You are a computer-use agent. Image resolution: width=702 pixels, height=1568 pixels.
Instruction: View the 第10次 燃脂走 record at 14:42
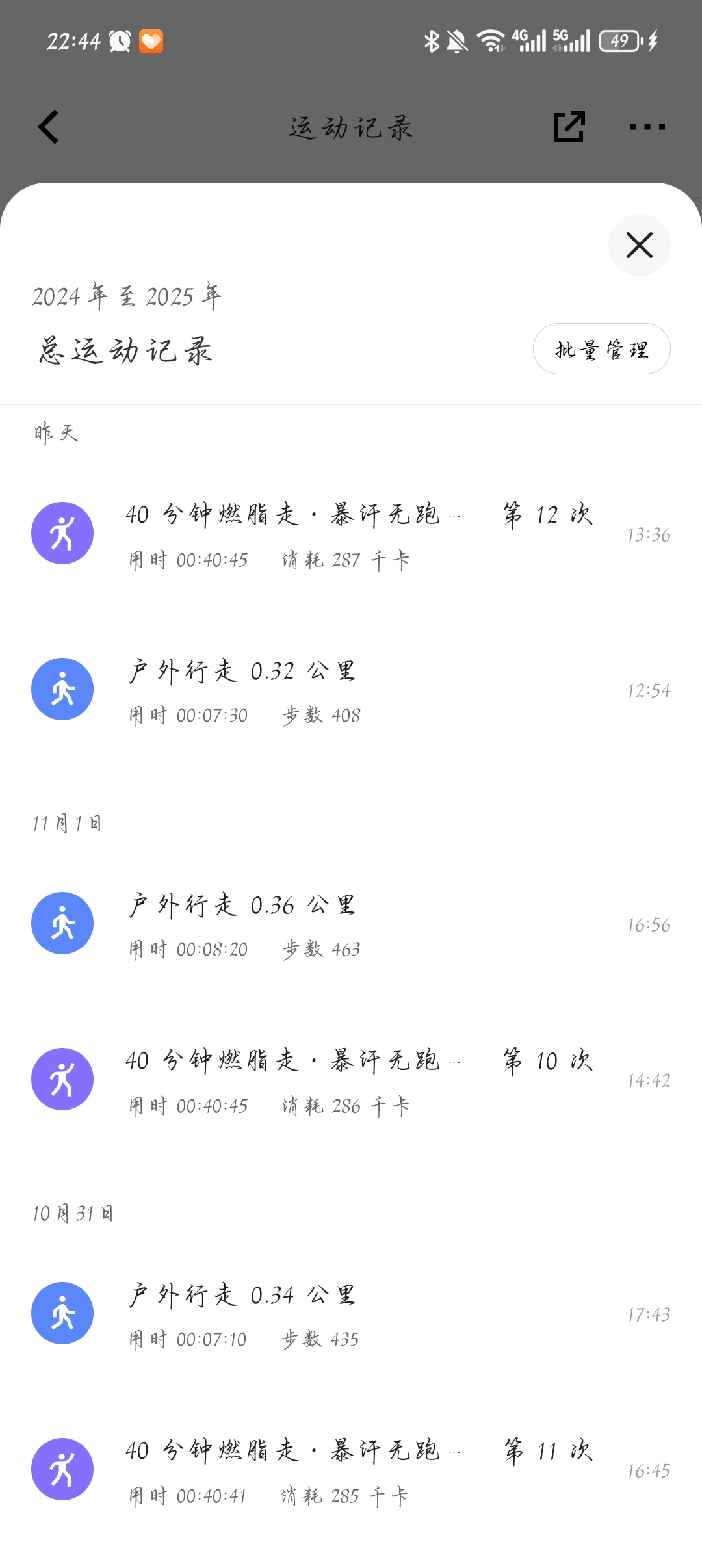tap(351, 1080)
